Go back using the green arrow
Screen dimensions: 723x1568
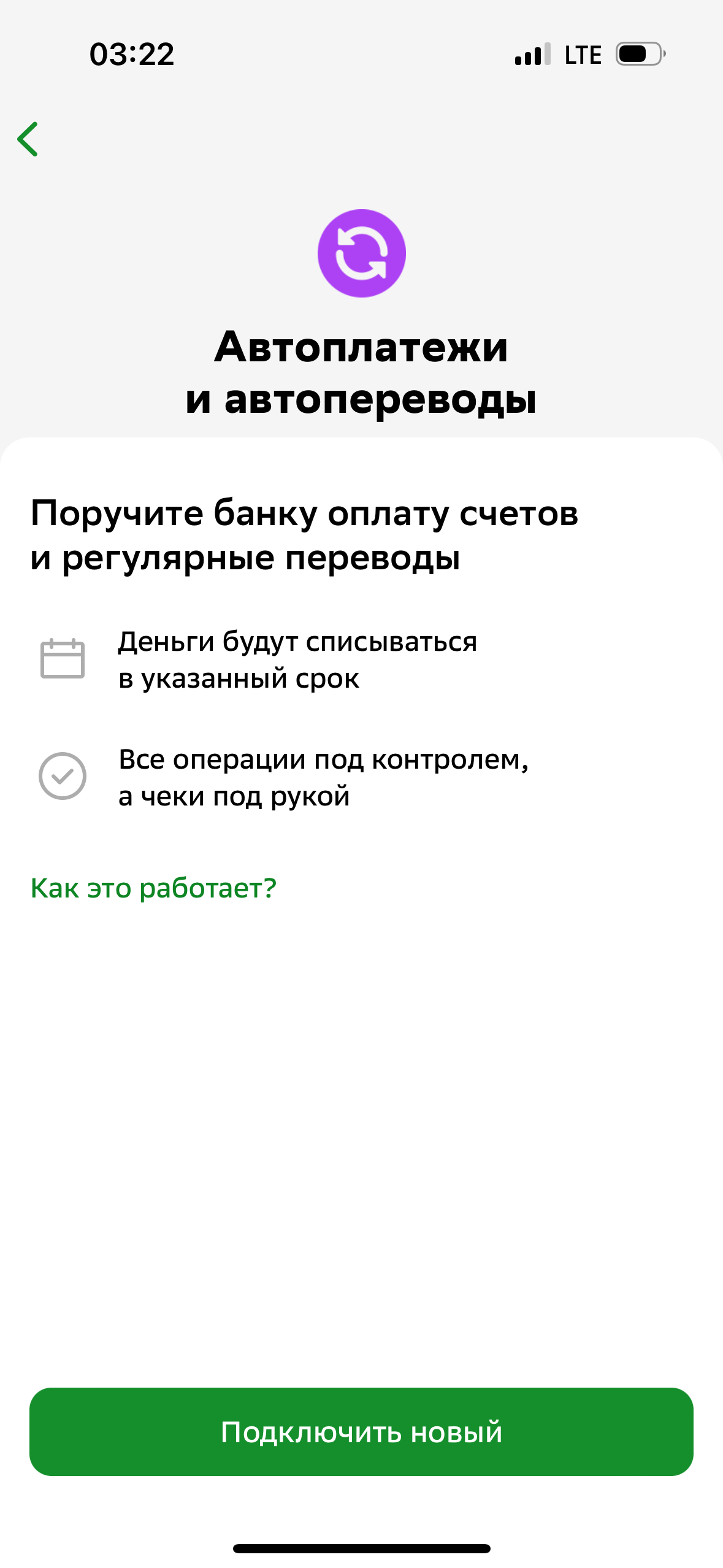[x=28, y=139]
